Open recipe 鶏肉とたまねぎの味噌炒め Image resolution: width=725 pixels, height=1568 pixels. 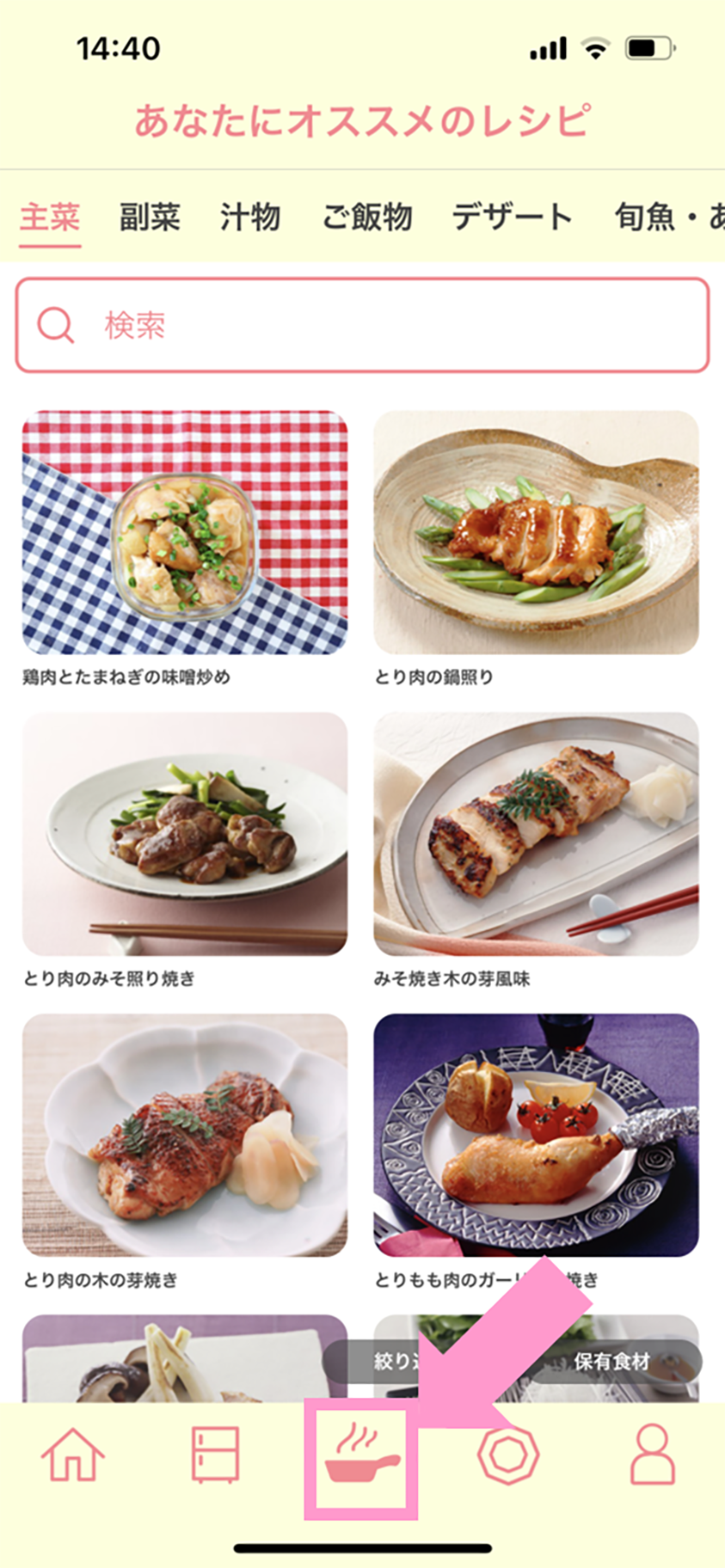click(185, 533)
